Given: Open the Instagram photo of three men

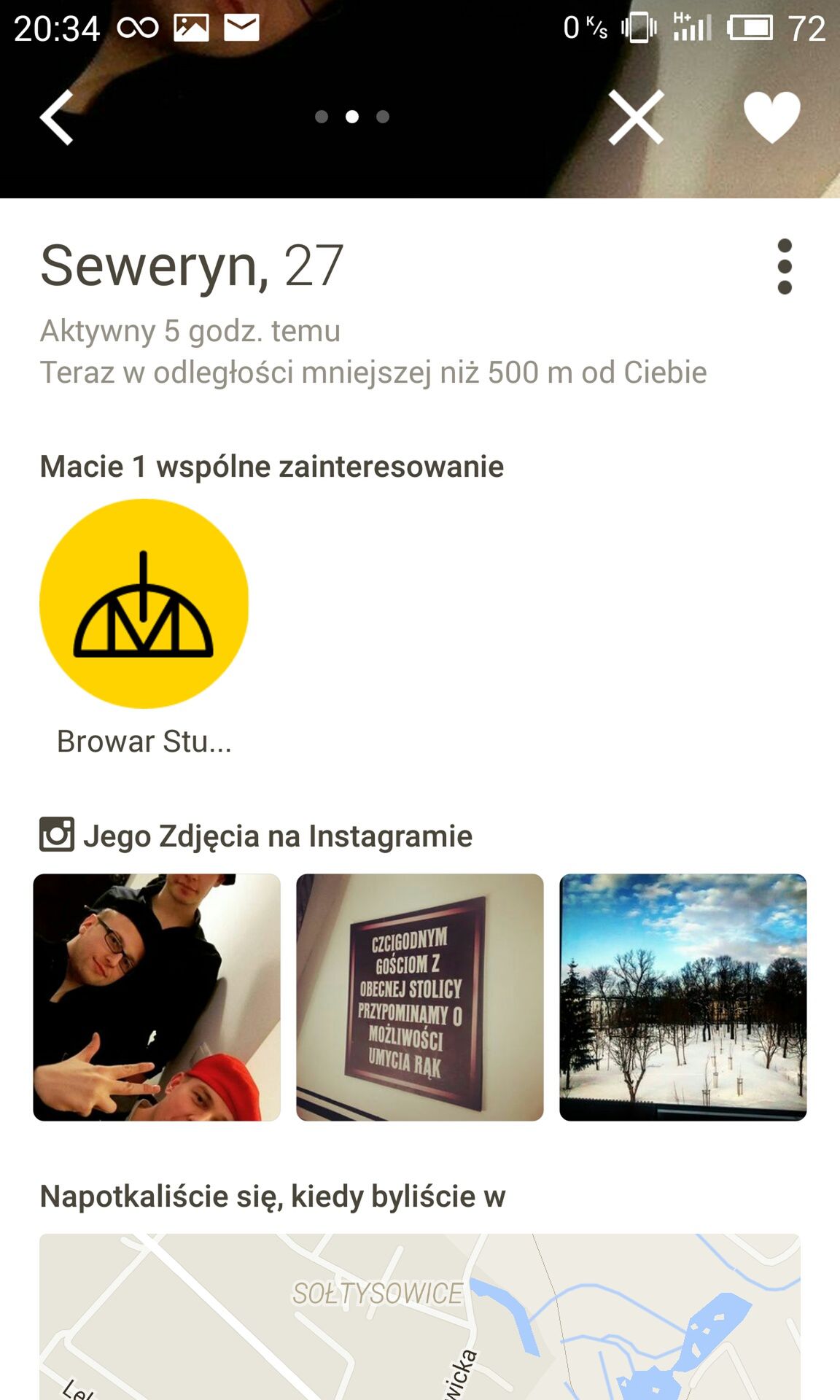Looking at the screenshot, I should pyautogui.click(x=157, y=997).
